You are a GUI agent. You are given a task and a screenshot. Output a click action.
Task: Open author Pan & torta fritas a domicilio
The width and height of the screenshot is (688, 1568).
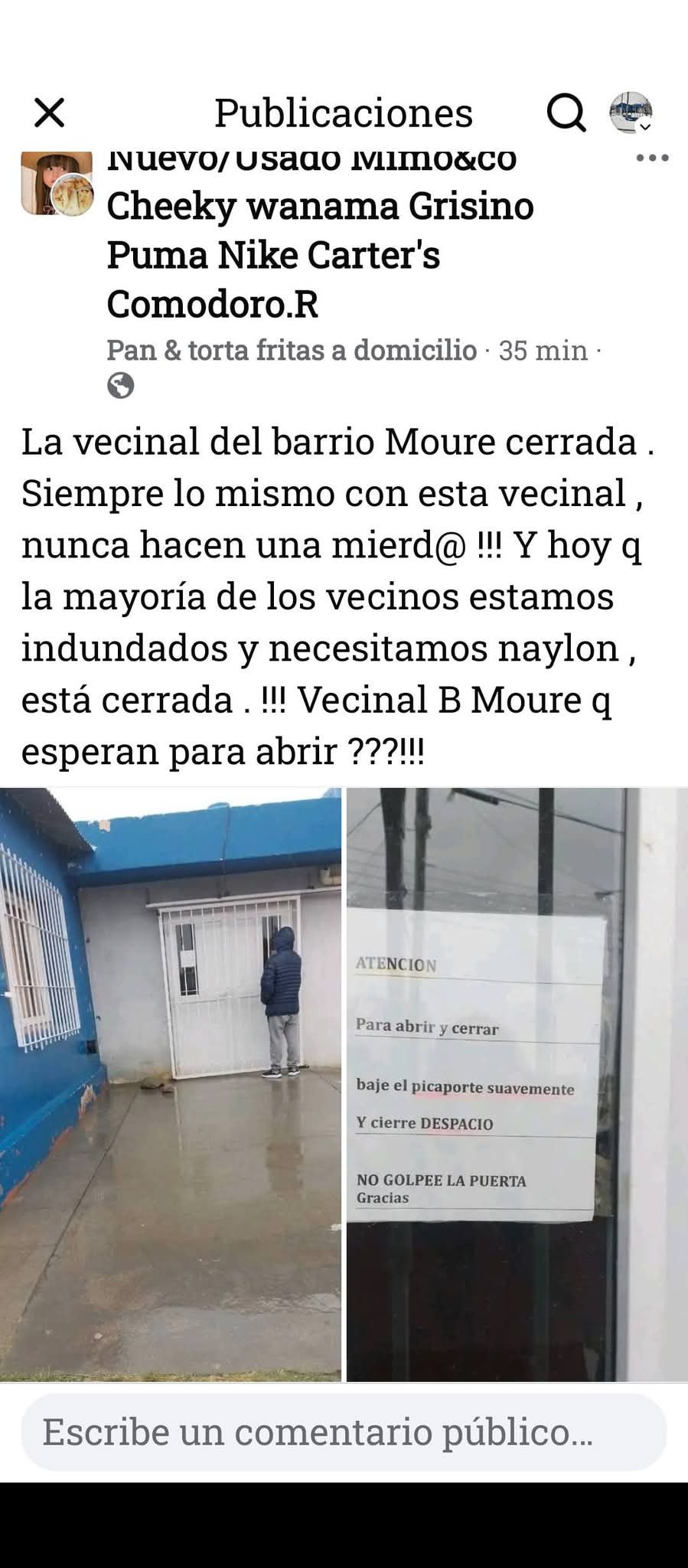pyautogui.click(x=292, y=350)
